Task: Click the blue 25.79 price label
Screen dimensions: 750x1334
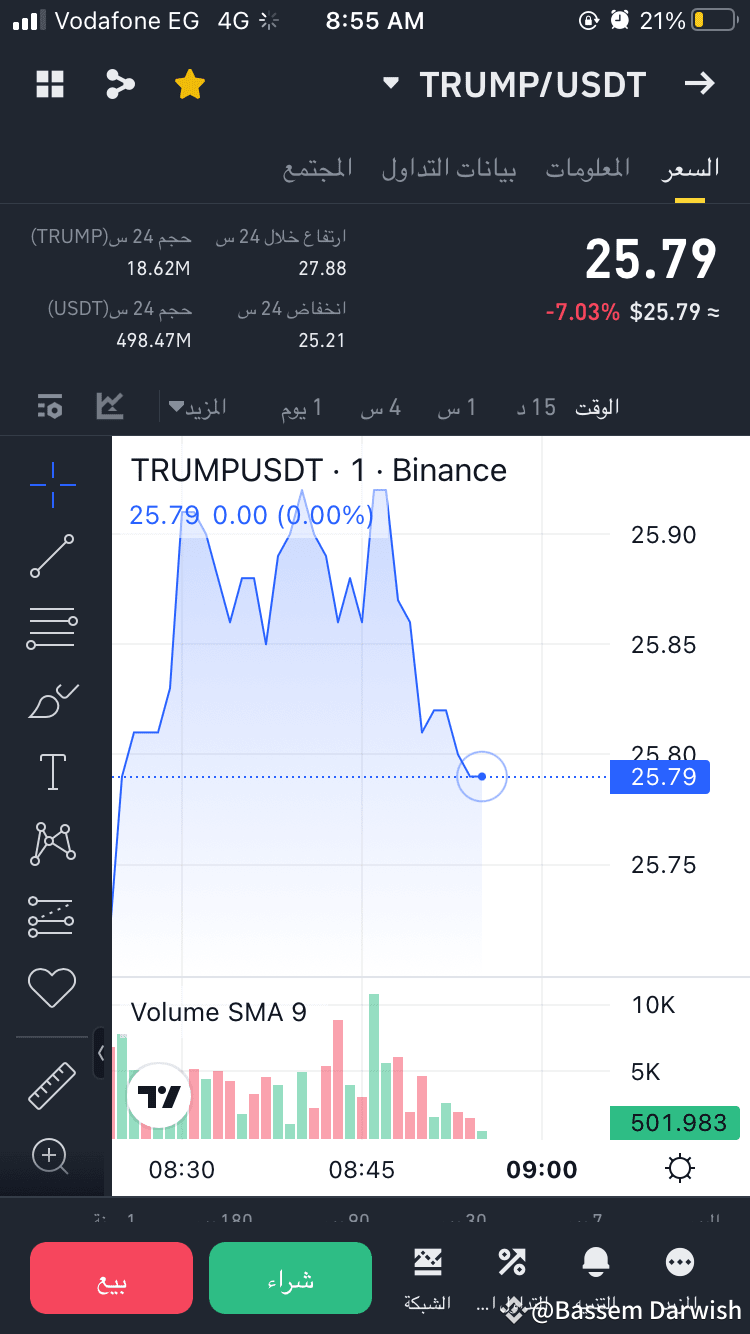Action: coord(659,777)
